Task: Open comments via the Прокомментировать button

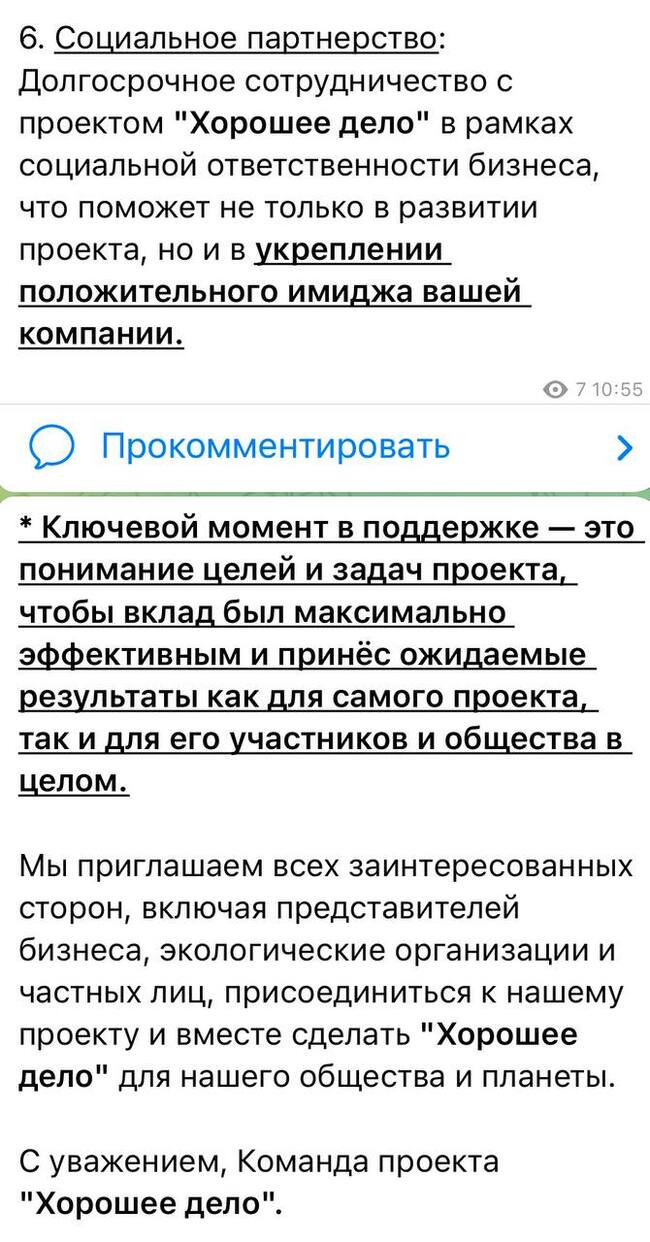Action: click(x=276, y=446)
